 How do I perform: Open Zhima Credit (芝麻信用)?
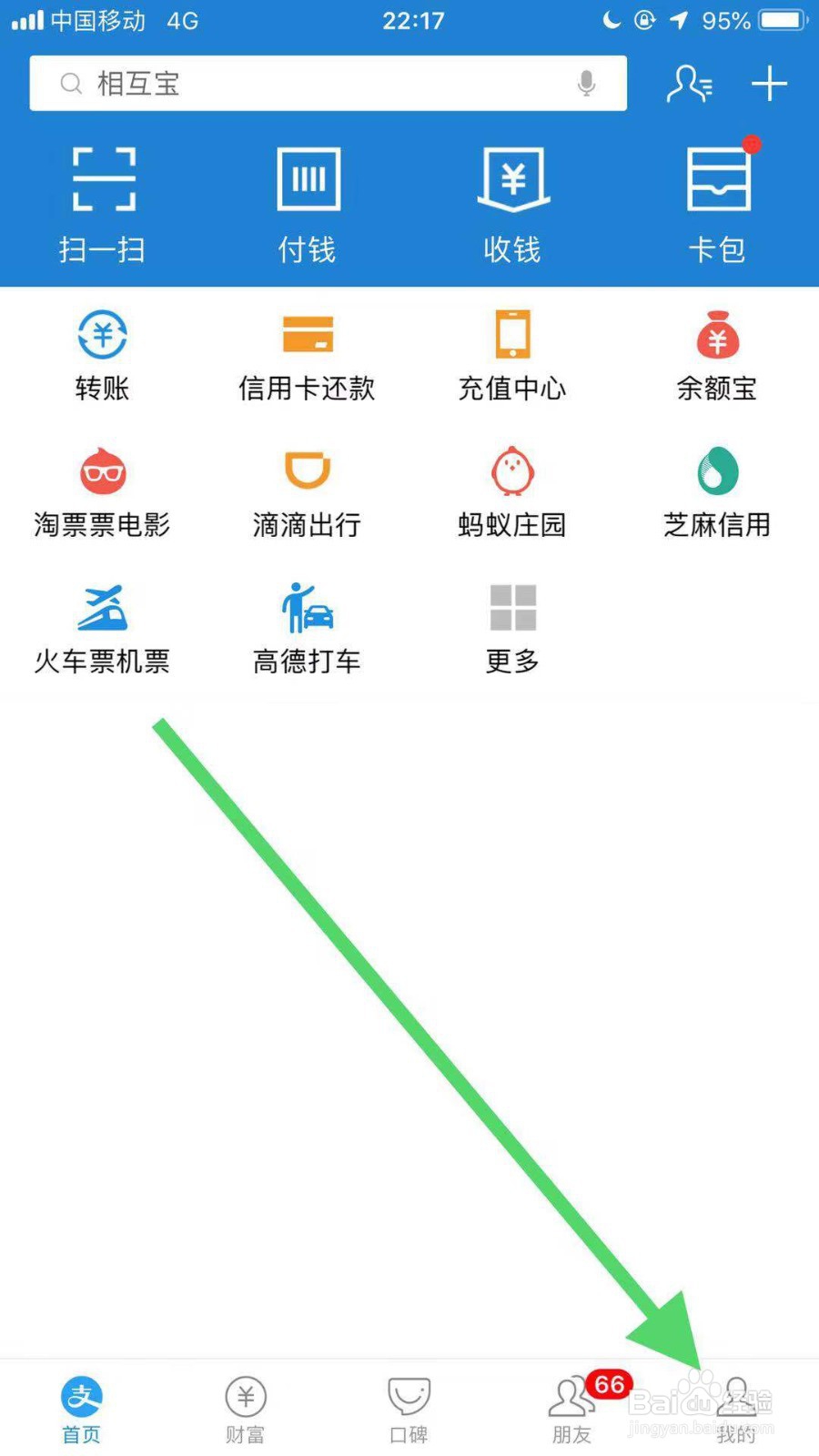point(718,491)
